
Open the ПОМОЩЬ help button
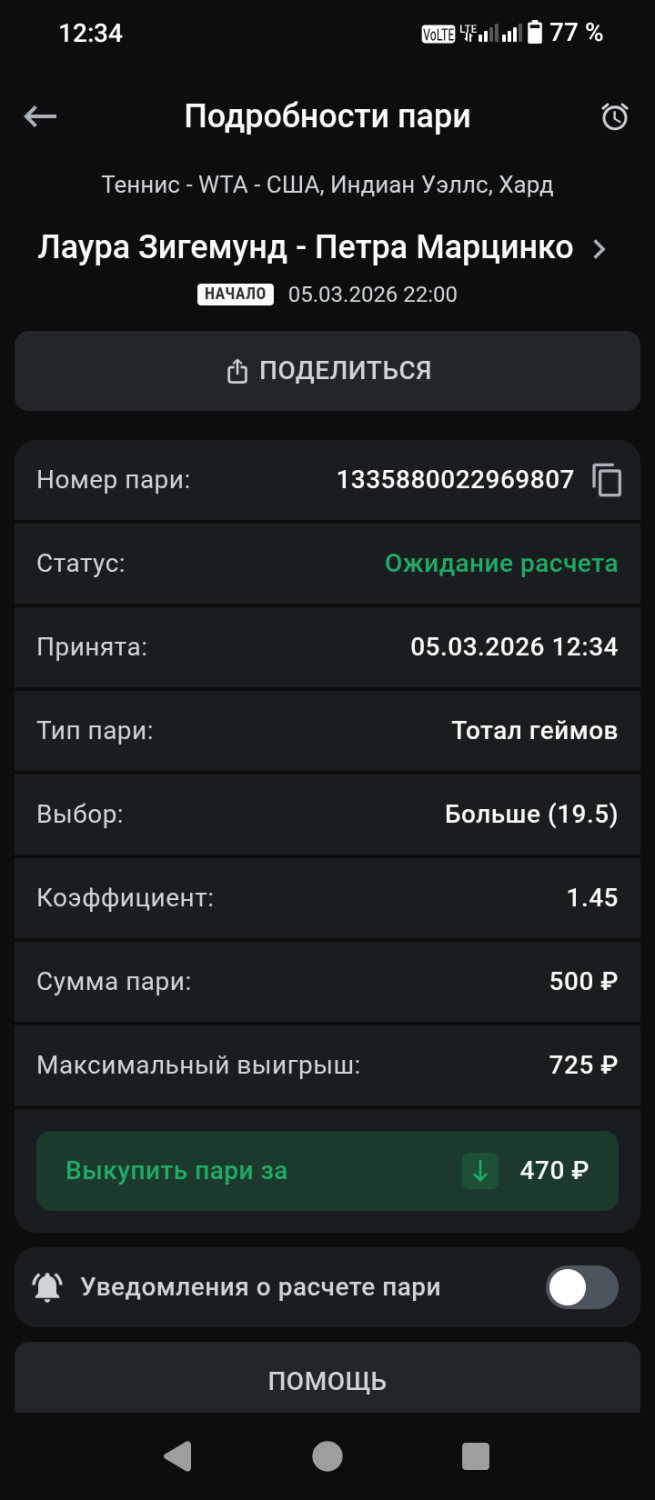pos(327,1380)
